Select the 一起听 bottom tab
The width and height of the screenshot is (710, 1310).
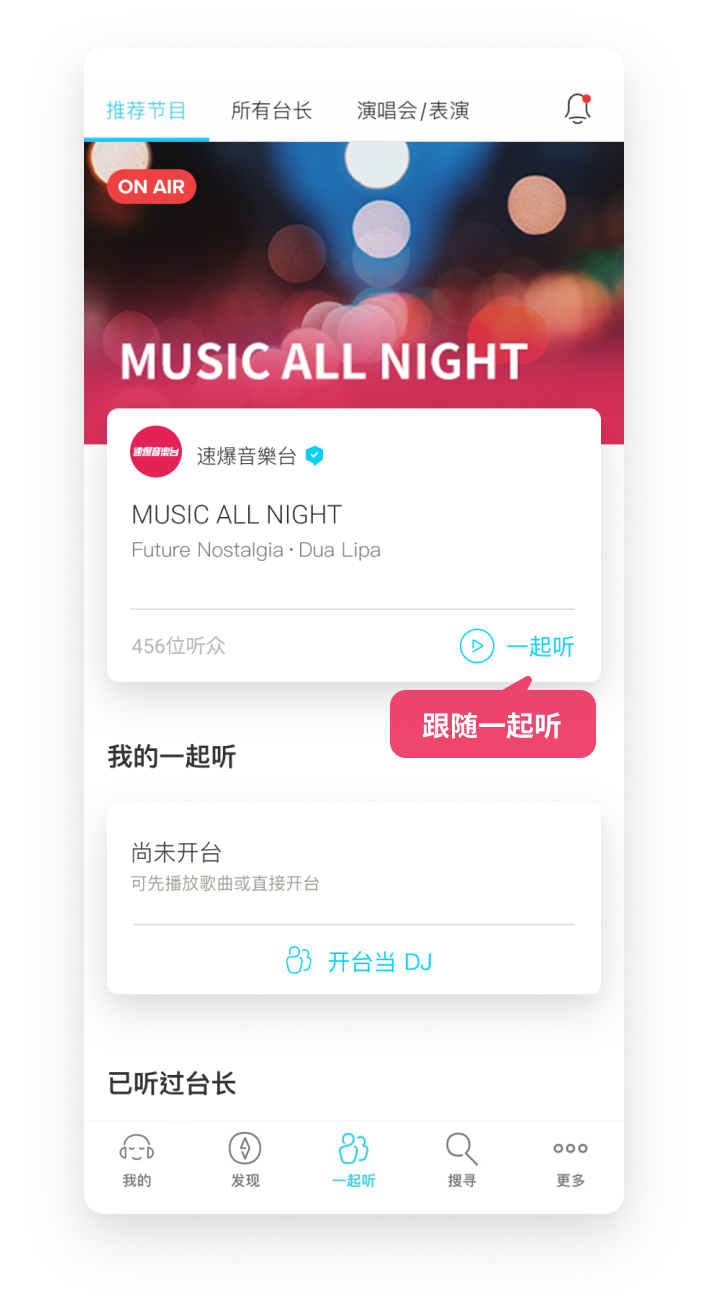tap(354, 1160)
